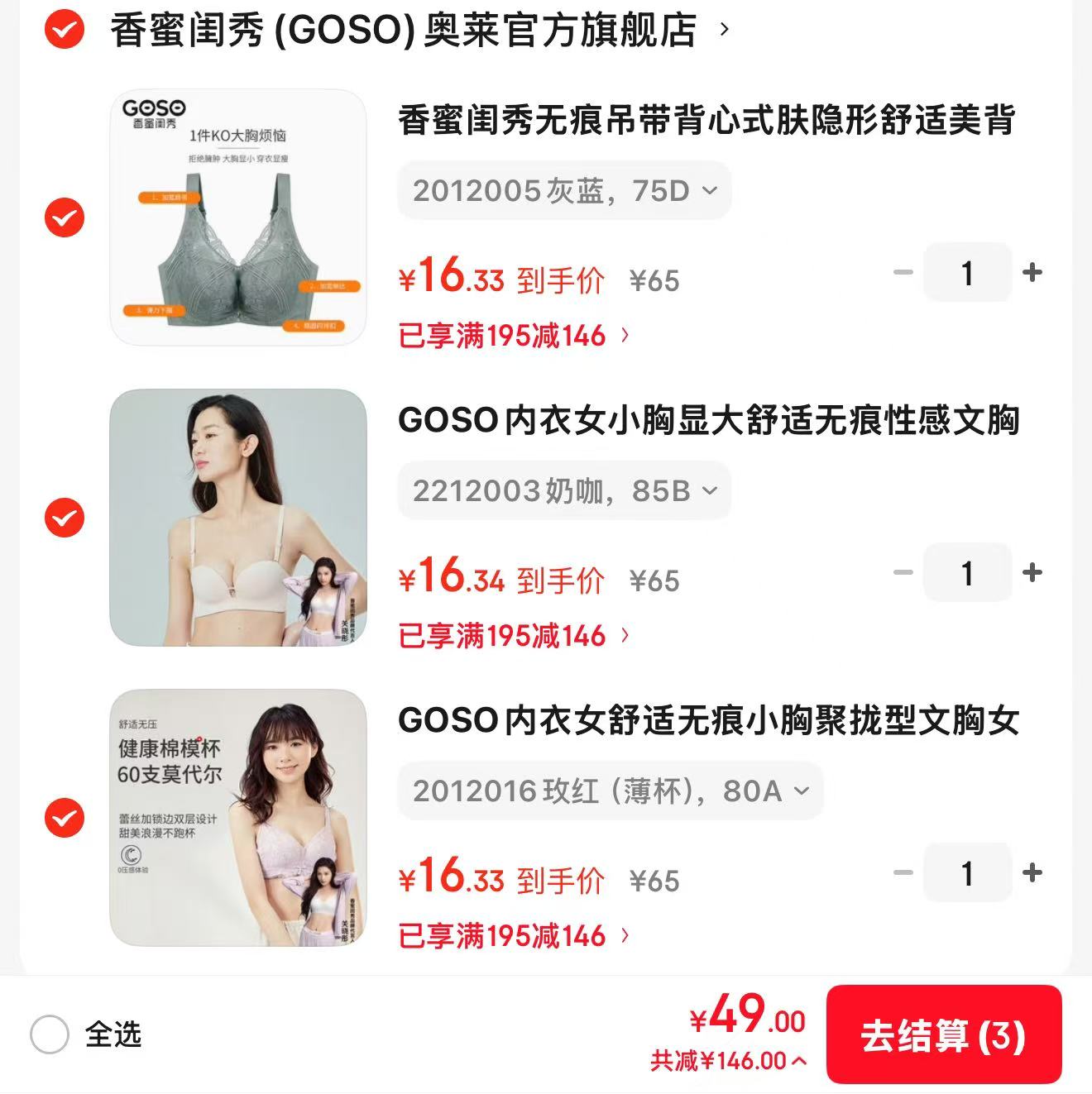The height and width of the screenshot is (1094, 1092).
Task: Increase quantity of the 奶咖 85B item
Action: pyautogui.click(x=1032, y=572)
